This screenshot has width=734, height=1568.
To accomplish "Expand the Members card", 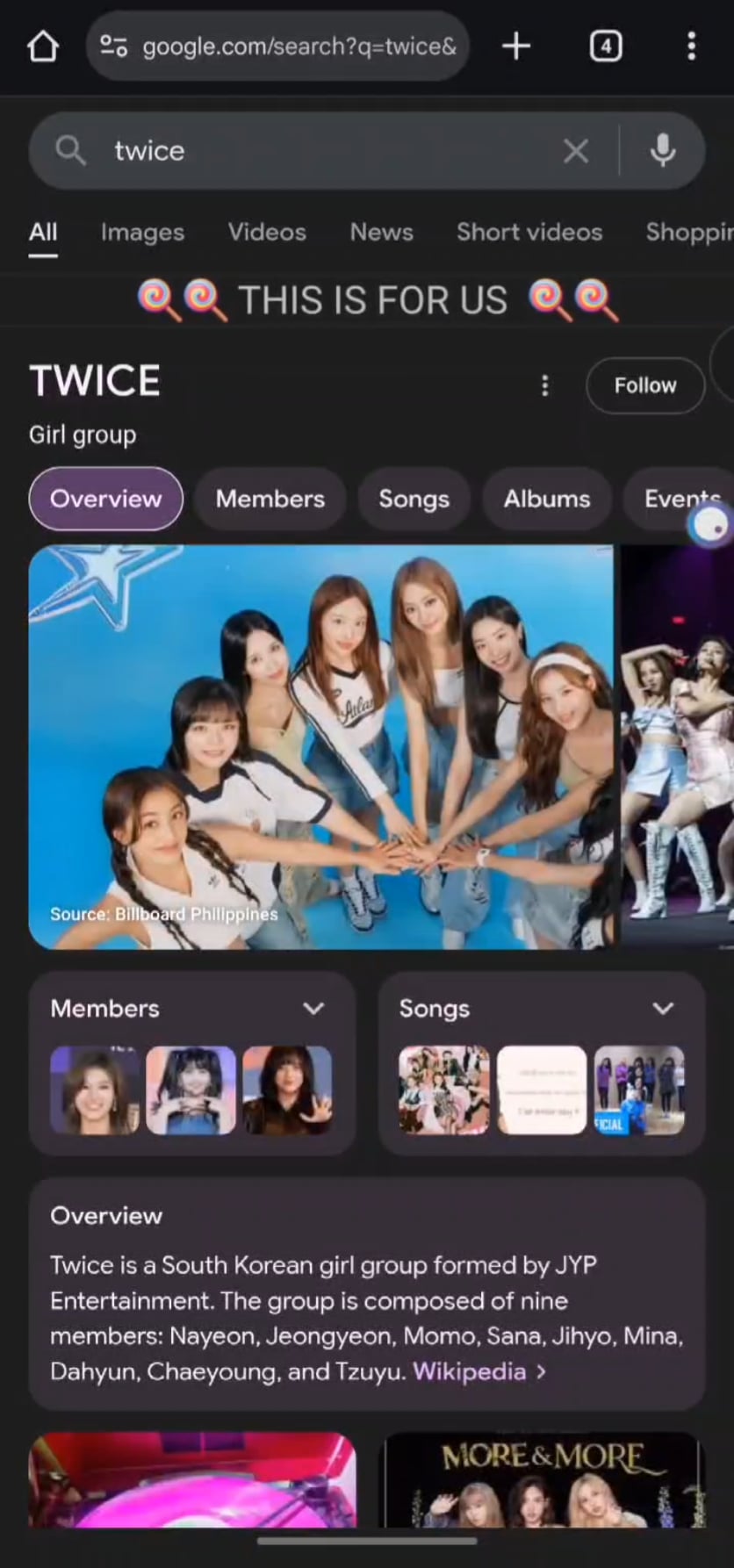I will 313,1009.
